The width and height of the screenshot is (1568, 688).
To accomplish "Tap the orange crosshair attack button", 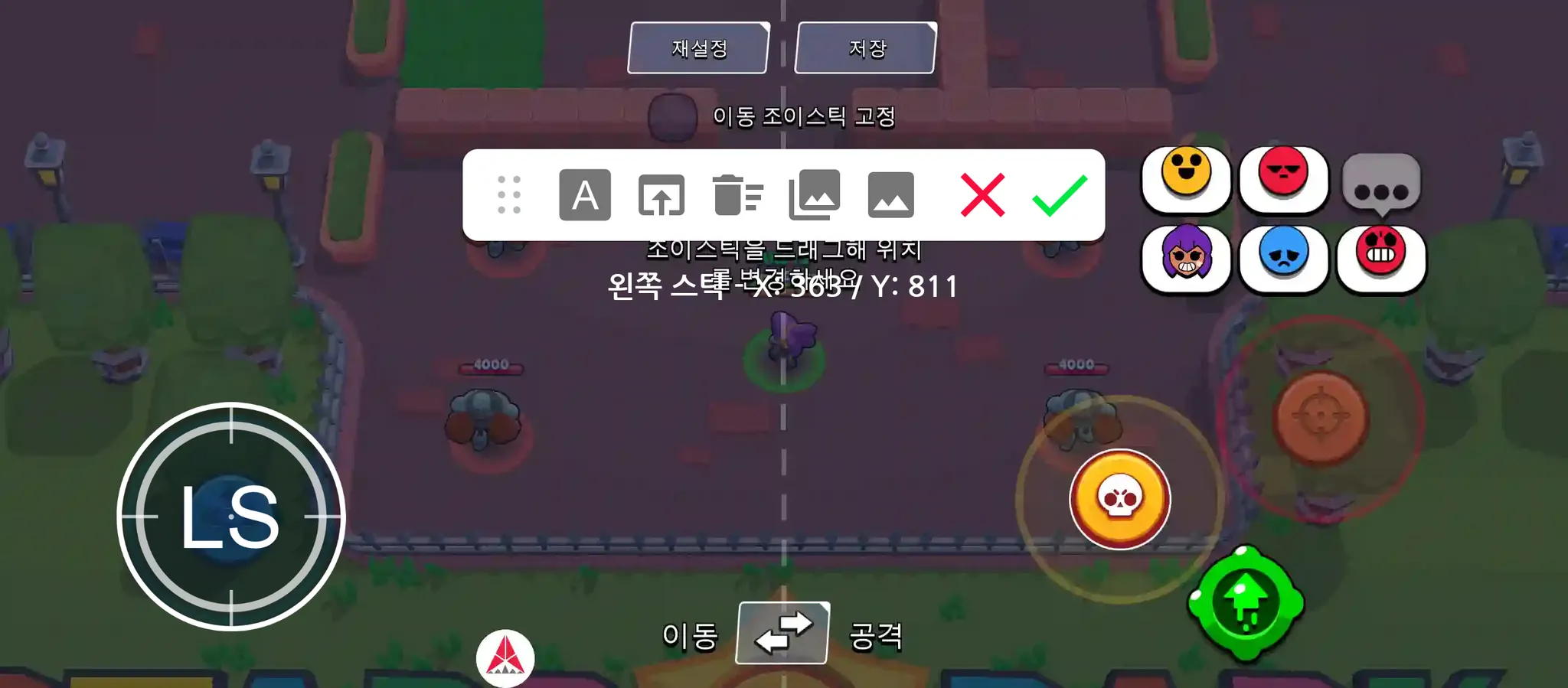I will click(x=1321, y=418).
